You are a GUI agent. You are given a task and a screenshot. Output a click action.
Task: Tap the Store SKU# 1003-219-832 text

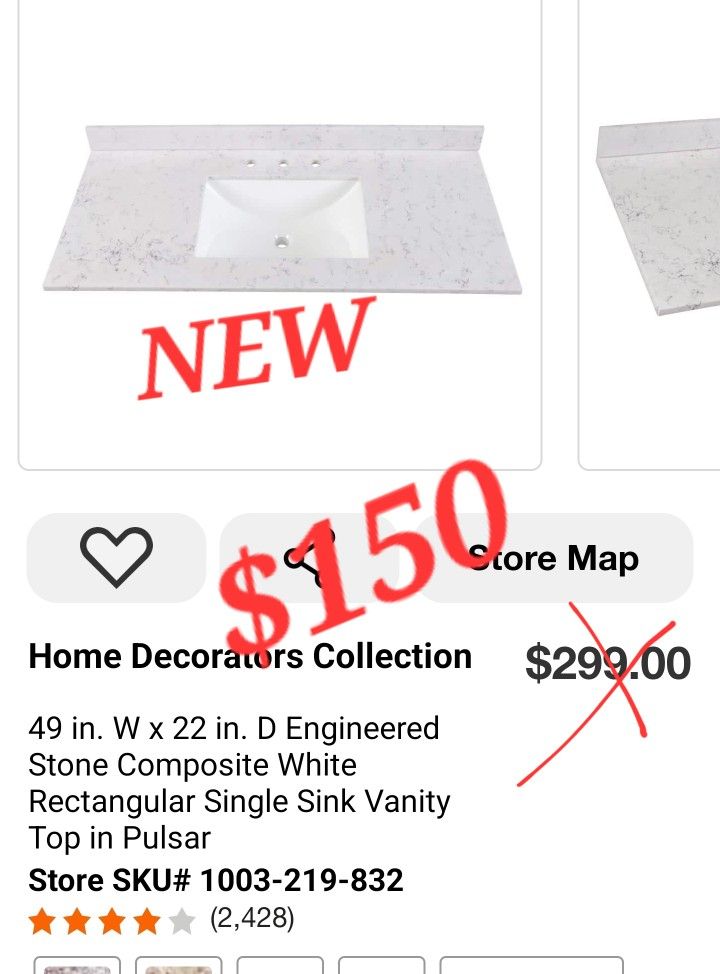pos(215,880)
